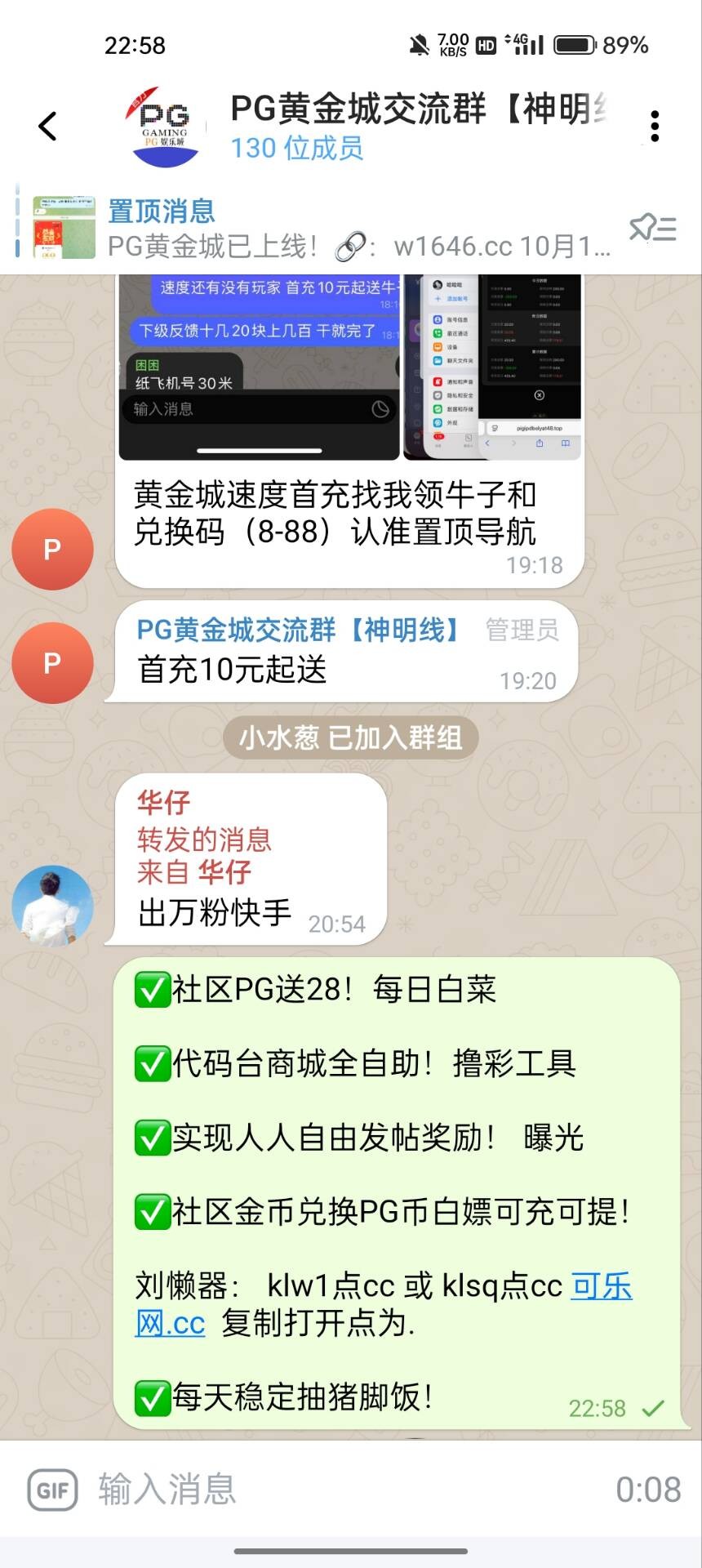This screenshot has width=702, height=1568.
Task: Open the GIF picker button
Action: click(53, 1490)
